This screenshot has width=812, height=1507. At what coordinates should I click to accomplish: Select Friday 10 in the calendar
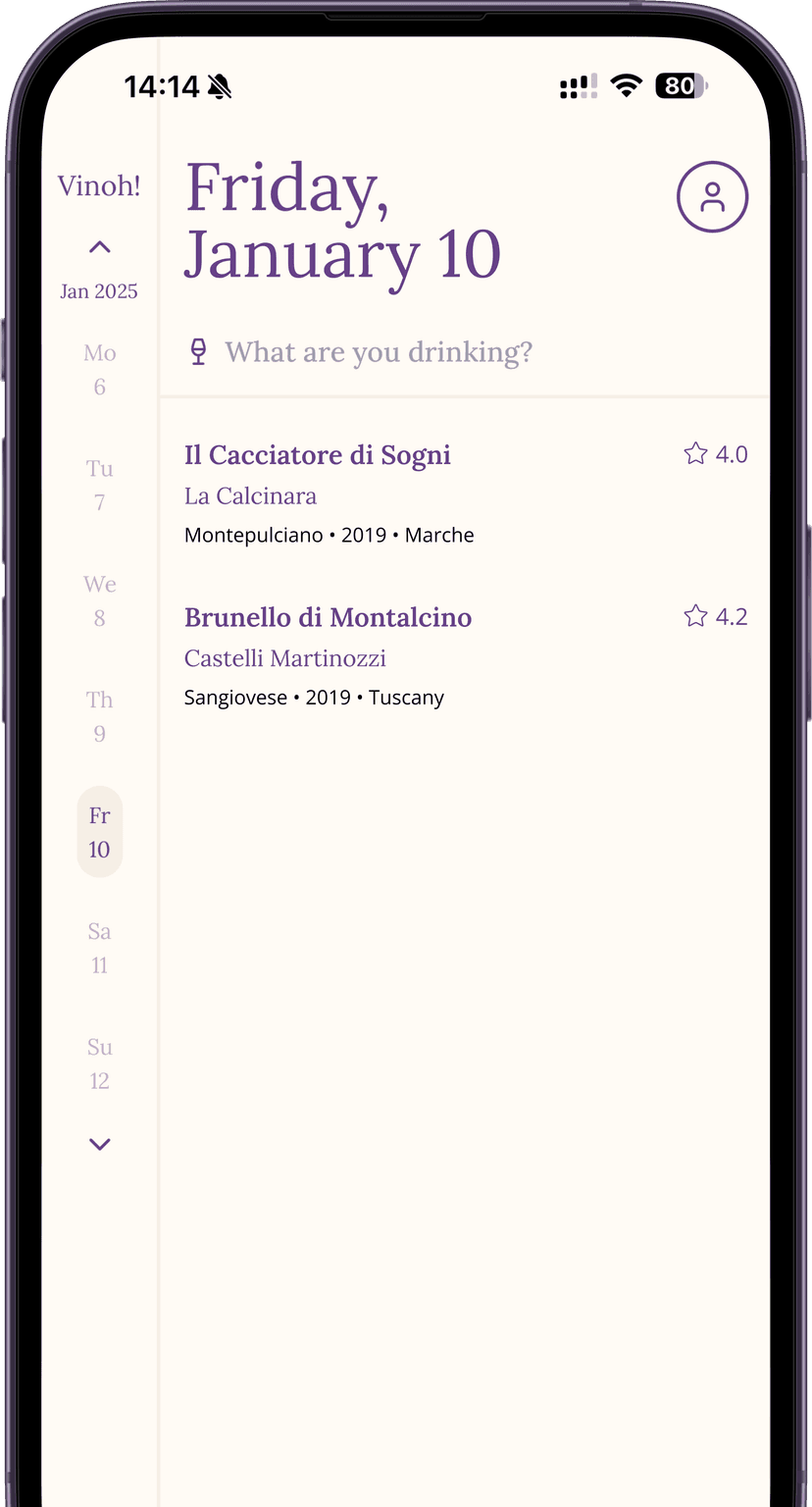tap(99, 832)
